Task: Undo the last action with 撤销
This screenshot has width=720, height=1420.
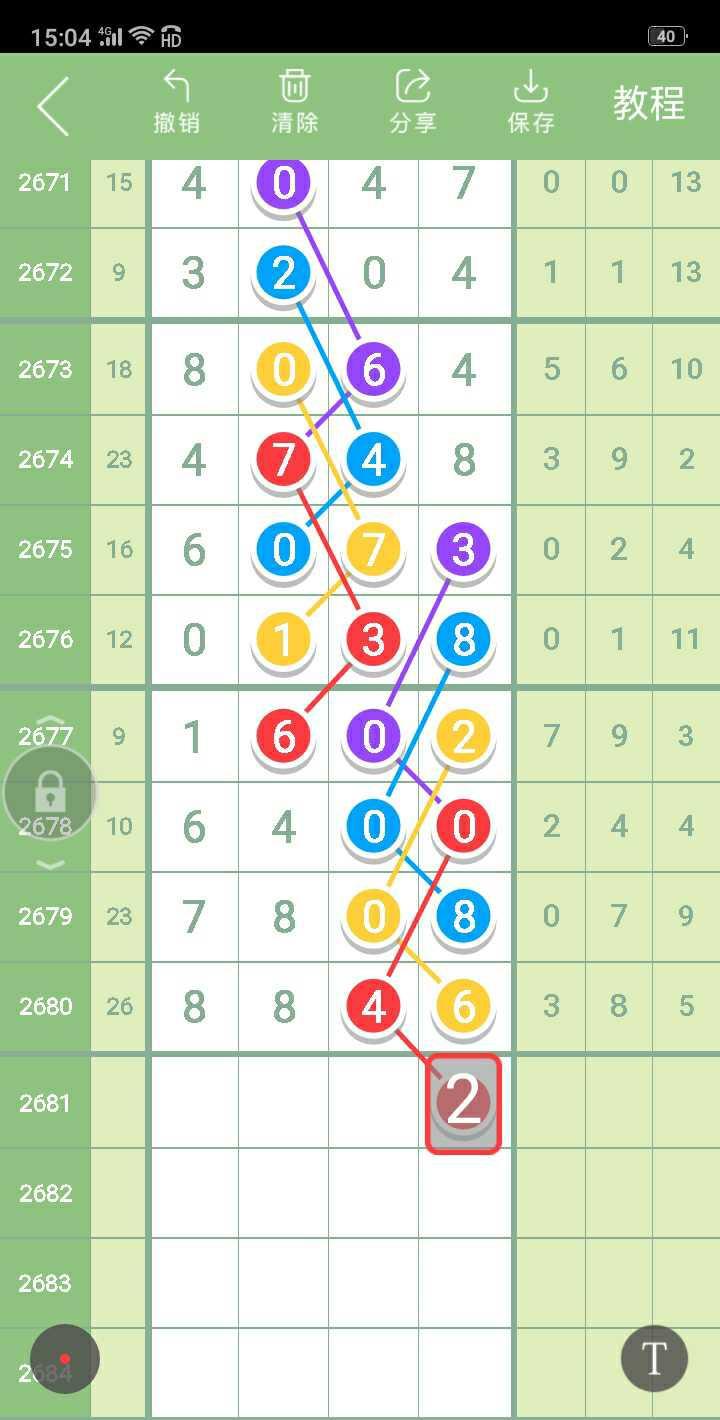Action: point(177,102)
